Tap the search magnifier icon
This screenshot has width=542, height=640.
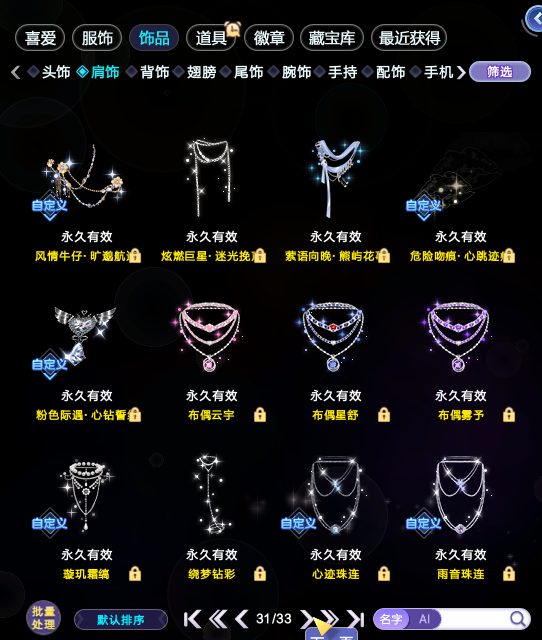518,619
